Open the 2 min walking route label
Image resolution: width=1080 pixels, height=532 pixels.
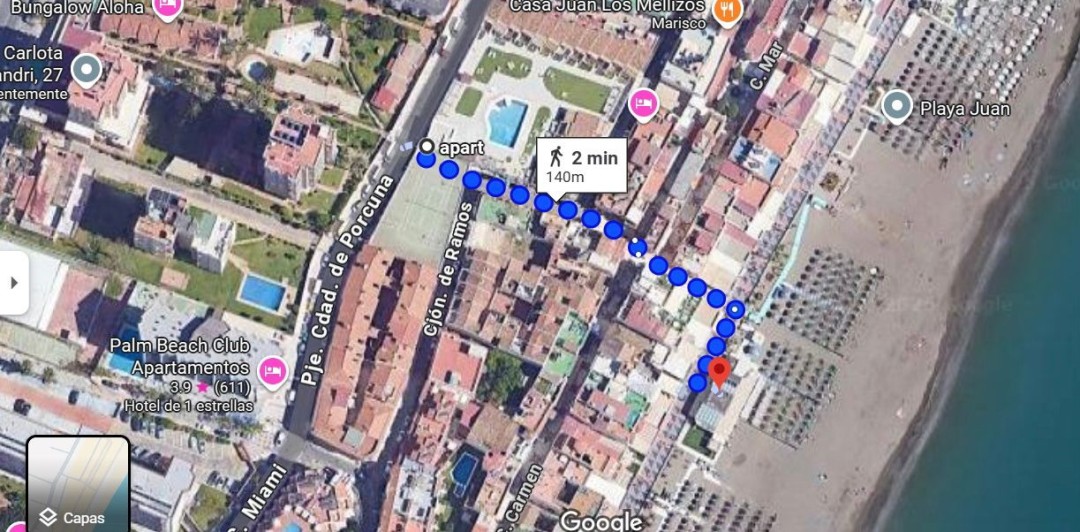tap(582, 166)
